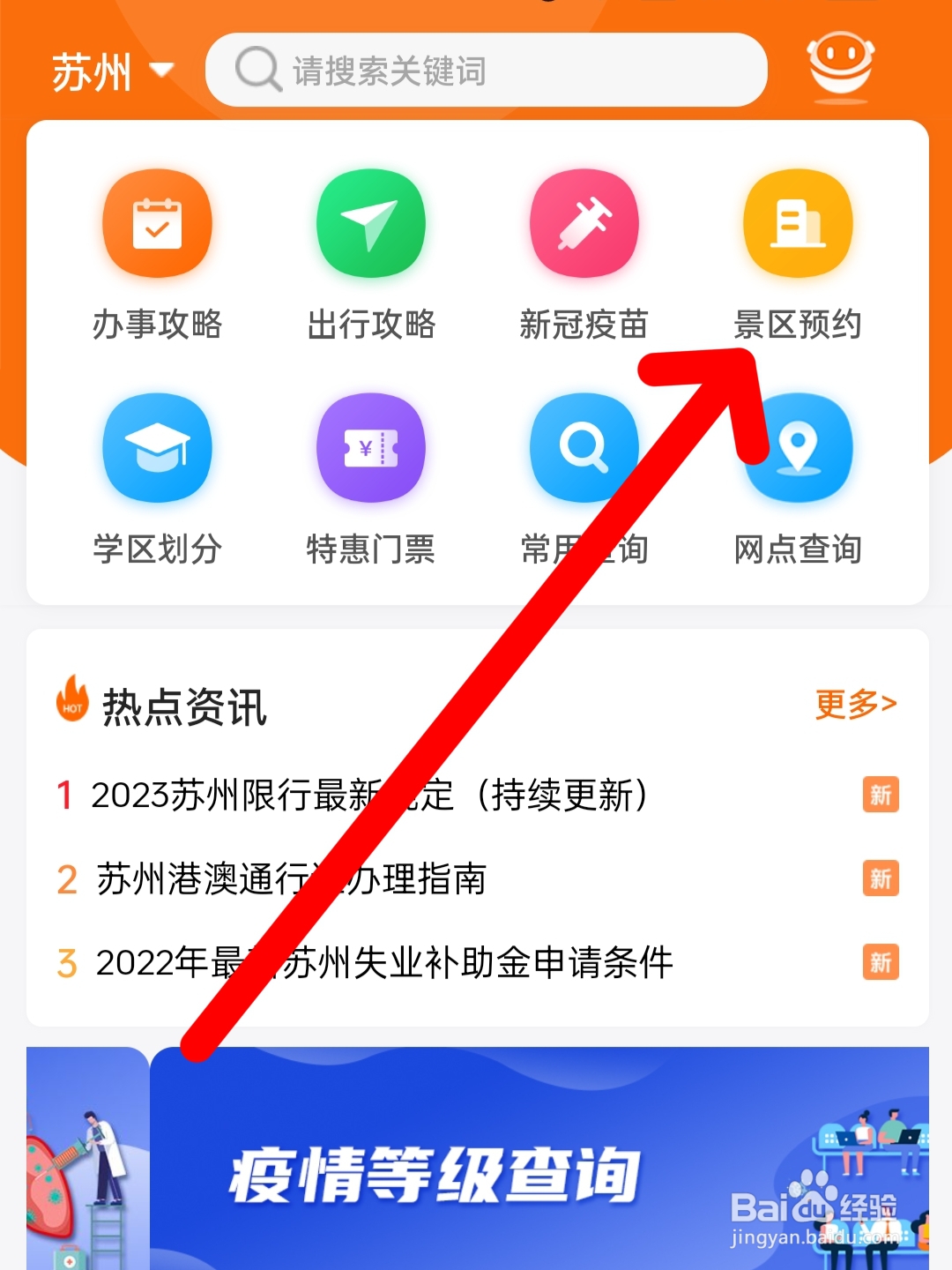Tap the 常用查询 magnifier icon

584,448
